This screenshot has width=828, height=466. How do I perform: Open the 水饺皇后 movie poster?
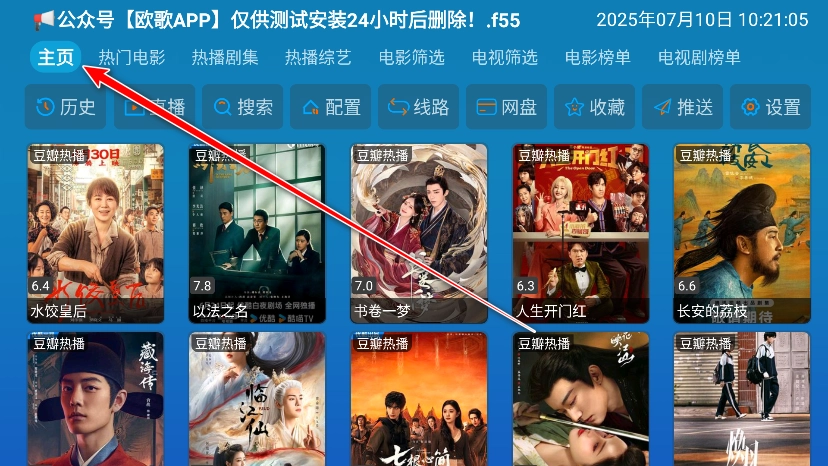tap(96, 234)
